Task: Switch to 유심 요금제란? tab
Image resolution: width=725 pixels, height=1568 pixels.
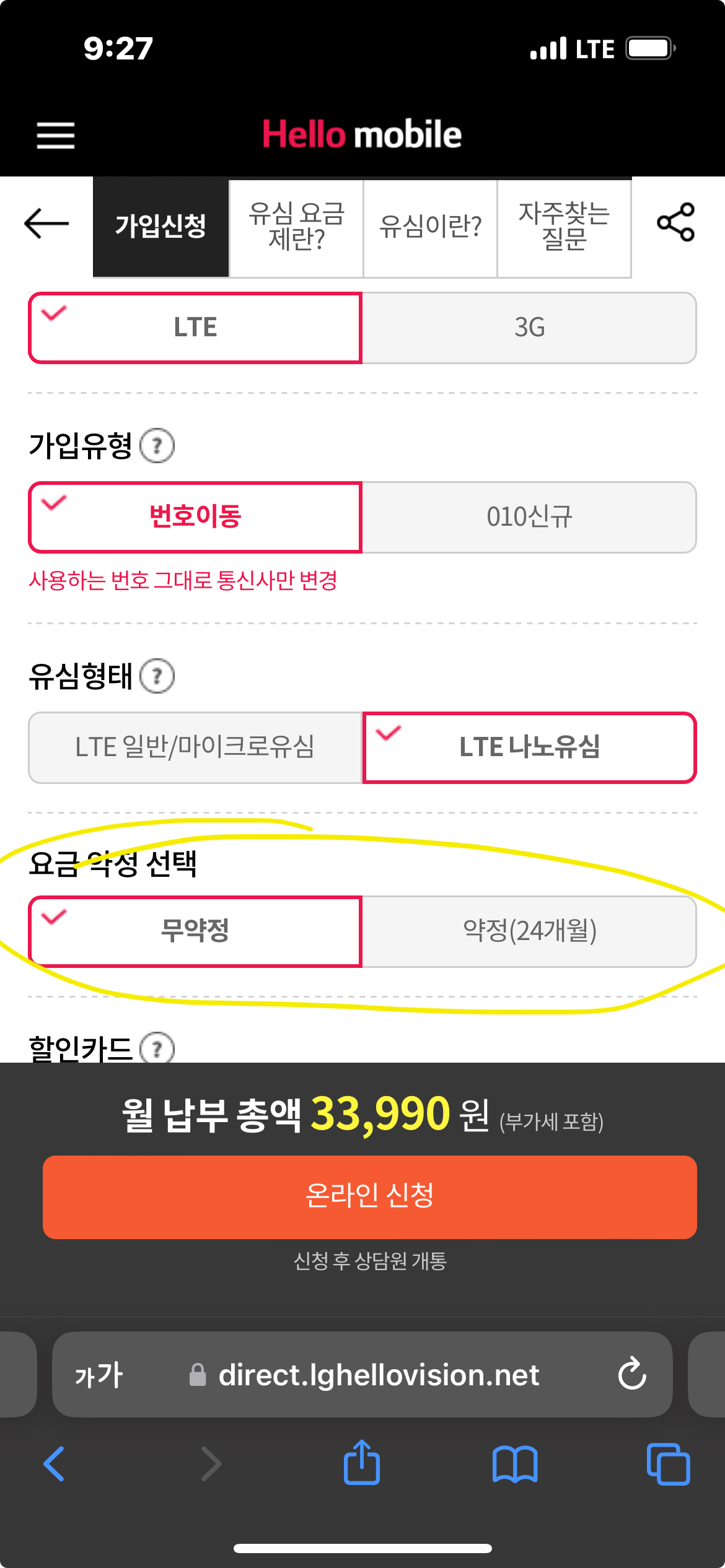Action: (296, 227)
